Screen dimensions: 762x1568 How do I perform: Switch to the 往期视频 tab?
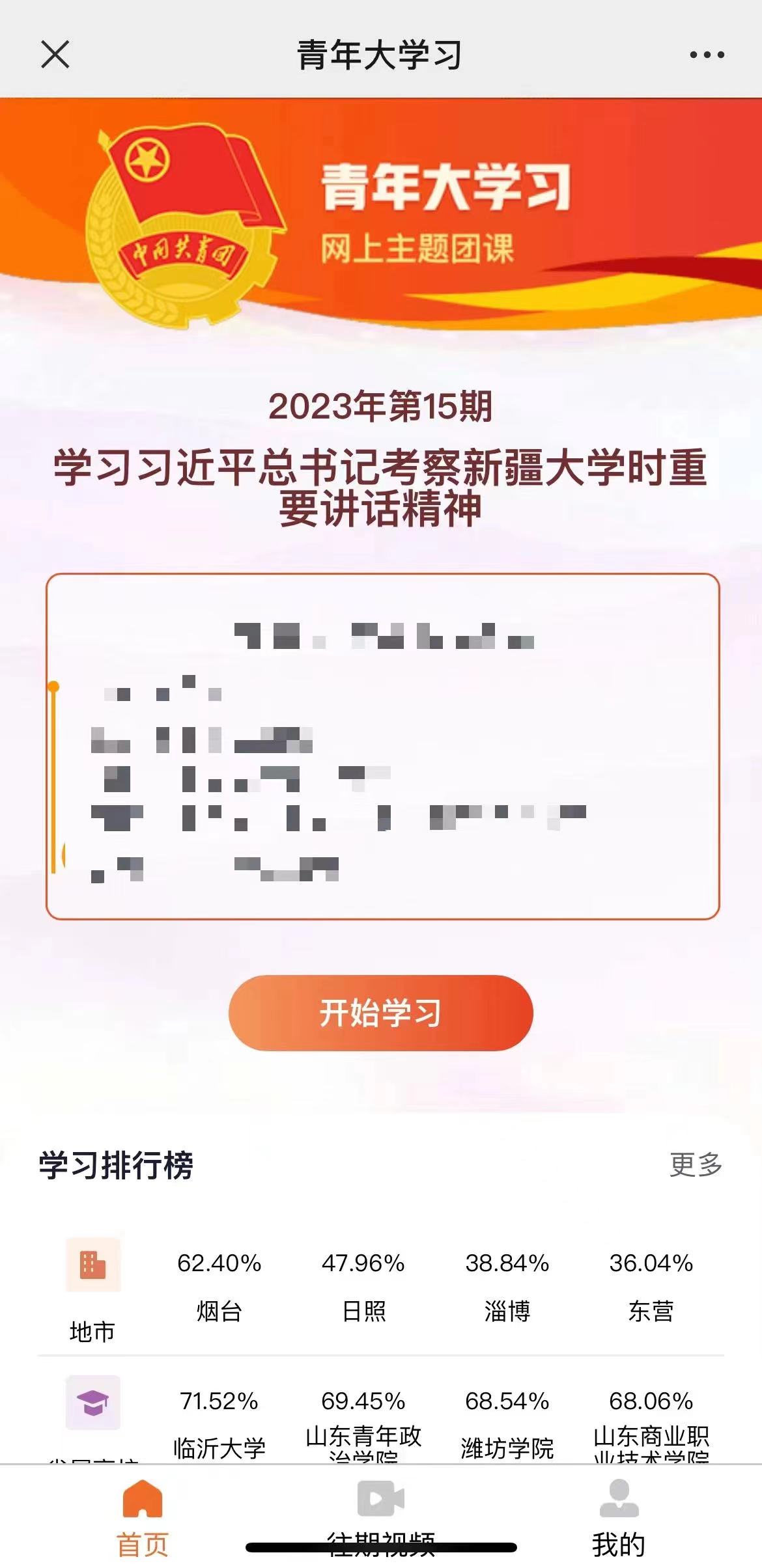point(381,1515)
